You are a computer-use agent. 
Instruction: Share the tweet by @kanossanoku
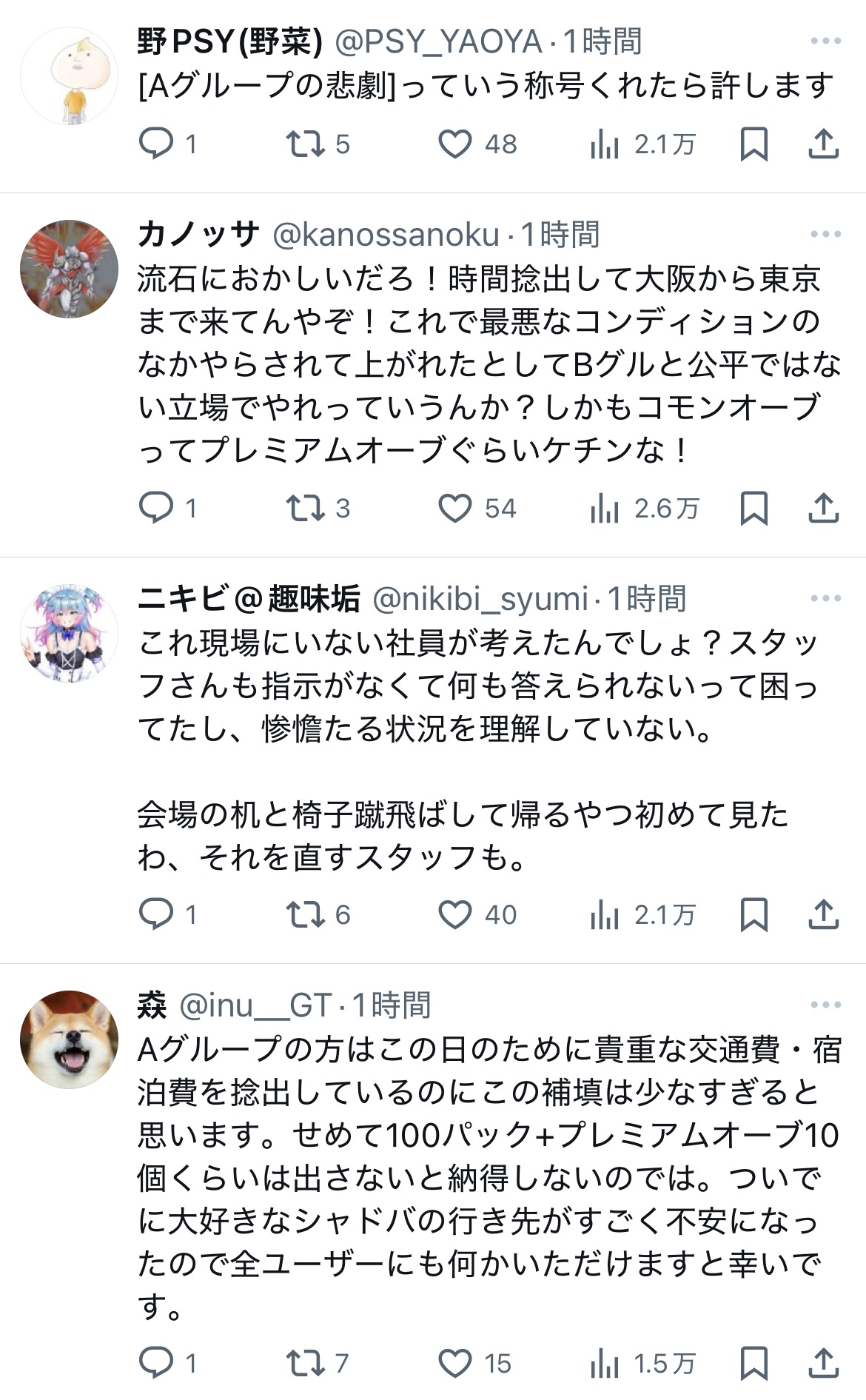point(823,508)
